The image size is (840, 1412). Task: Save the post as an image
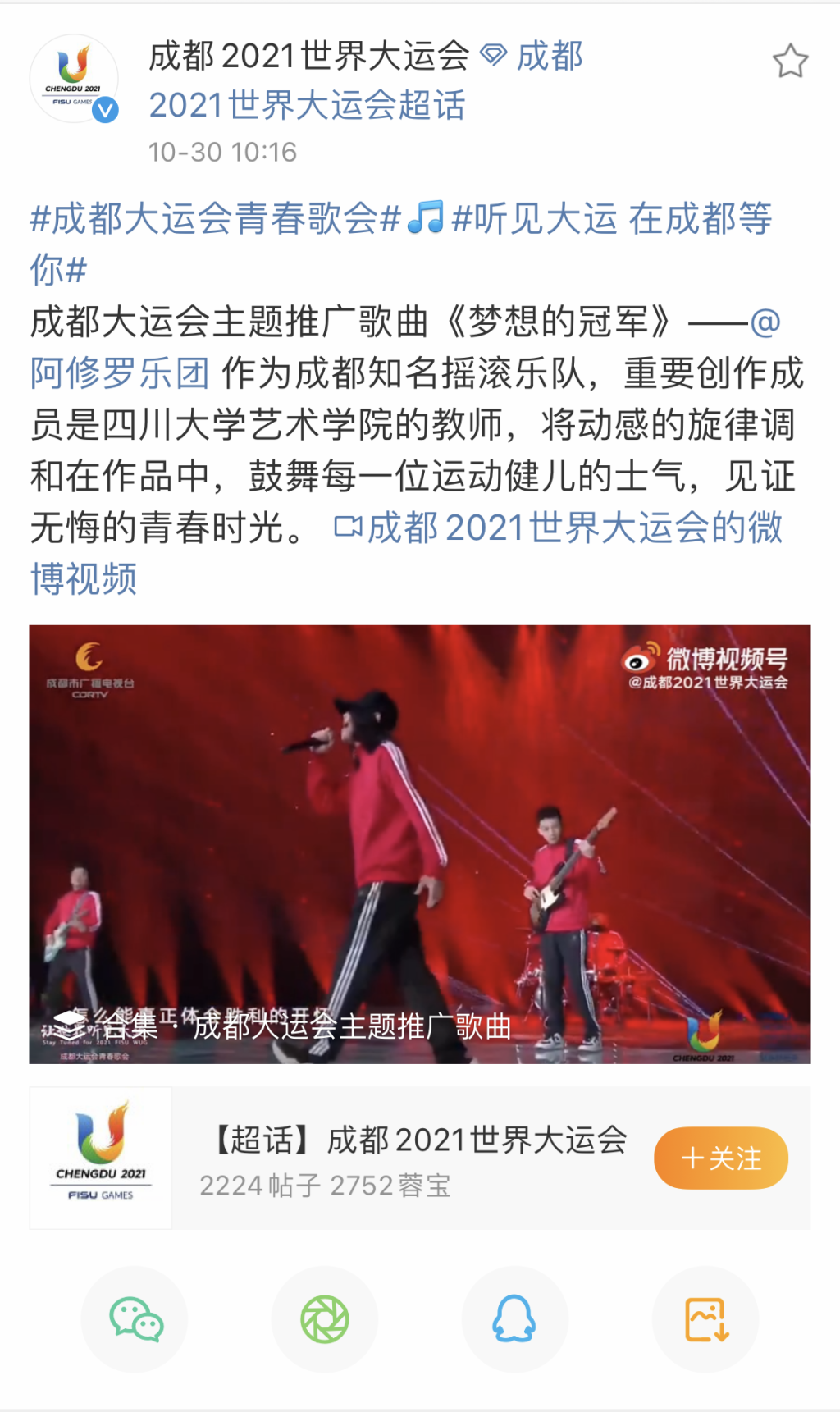tap(705, 1319)
